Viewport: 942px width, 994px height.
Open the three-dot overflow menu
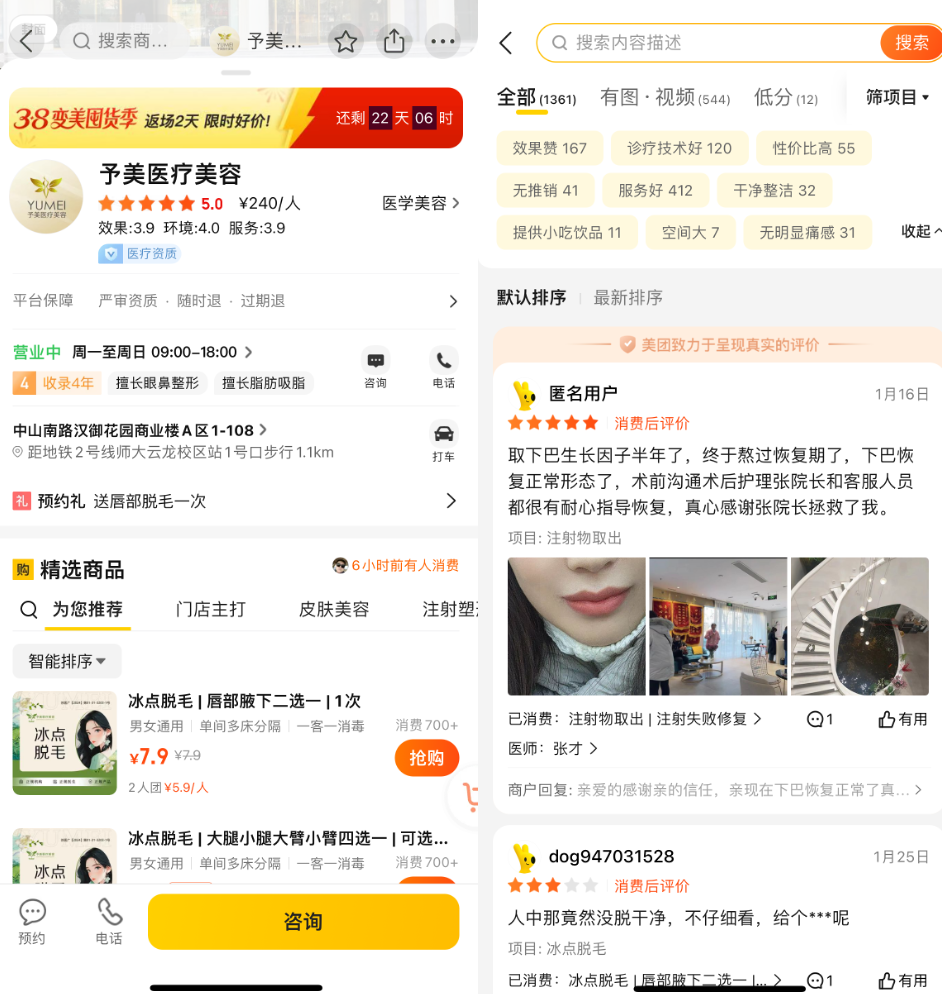point(441,41)
